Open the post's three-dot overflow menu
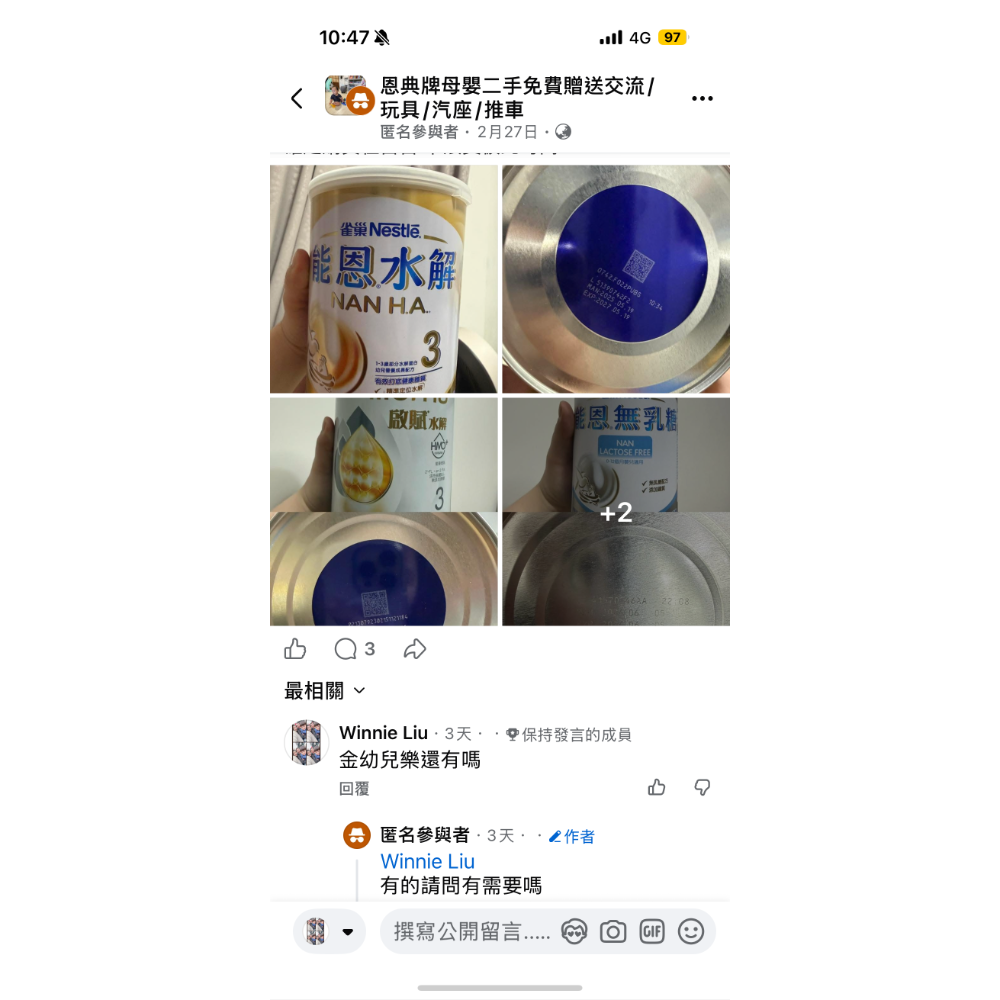The width and height of the screenshot is (1000, 1000). [702, 98]
